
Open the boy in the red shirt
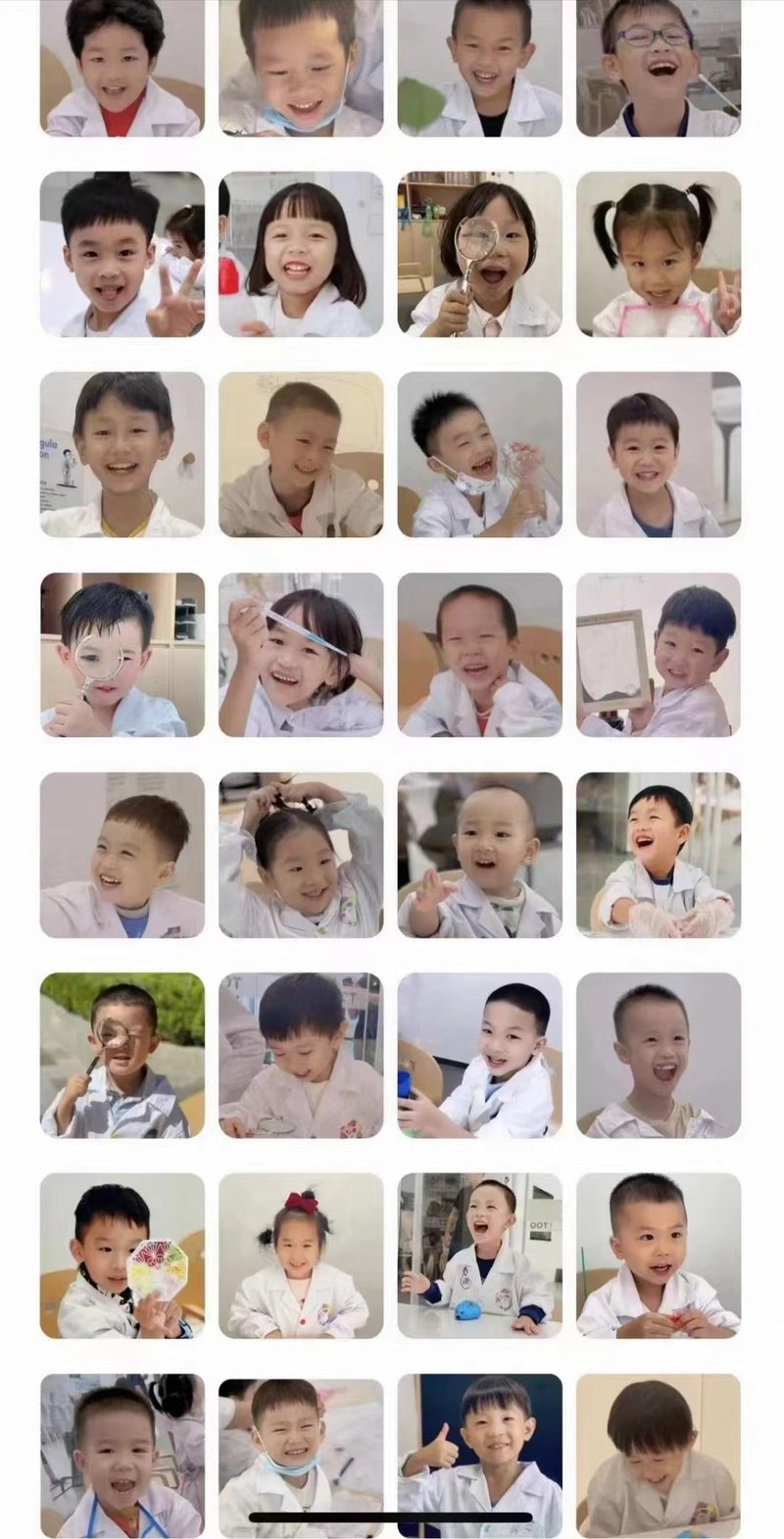click(x=122, y=69)
